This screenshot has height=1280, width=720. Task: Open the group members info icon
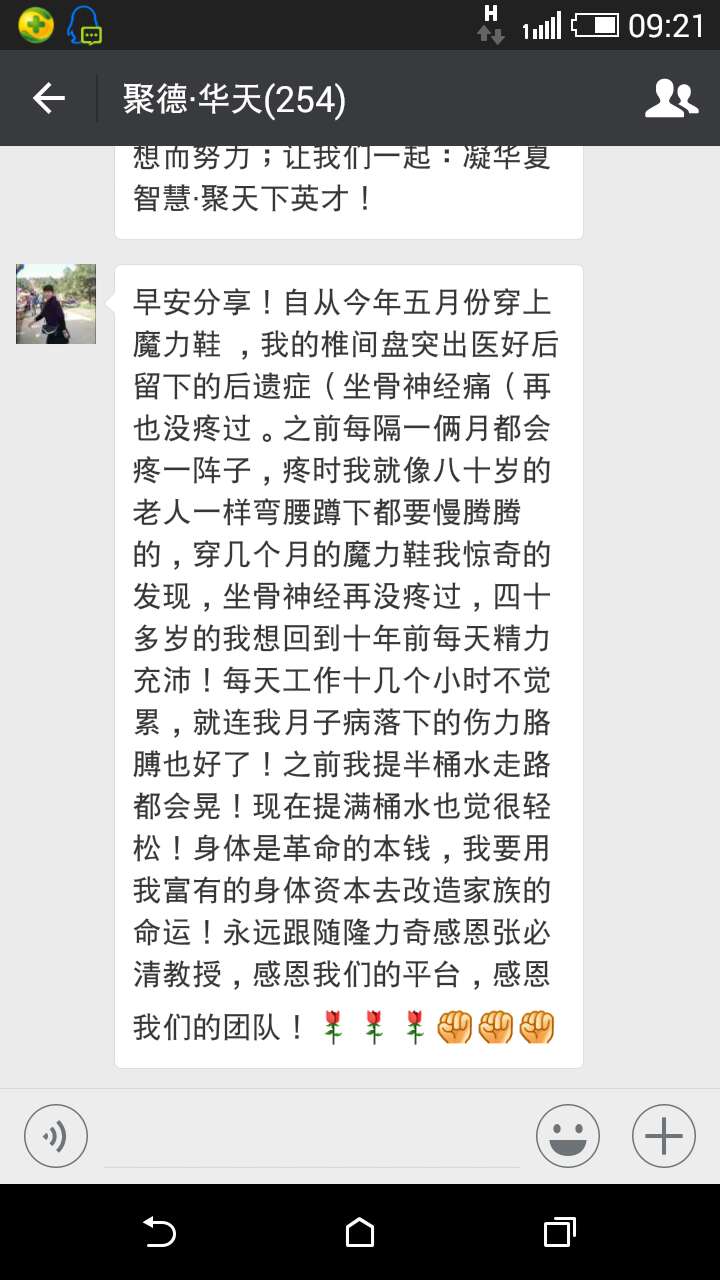(671, 98)
